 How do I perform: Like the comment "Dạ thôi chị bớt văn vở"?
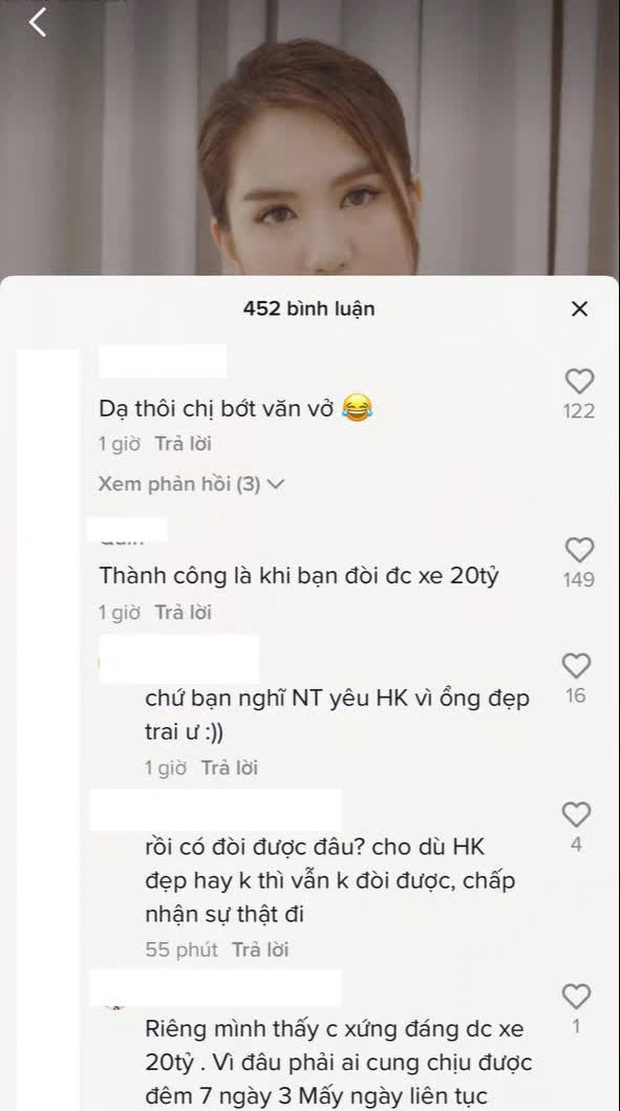point(579,381)
